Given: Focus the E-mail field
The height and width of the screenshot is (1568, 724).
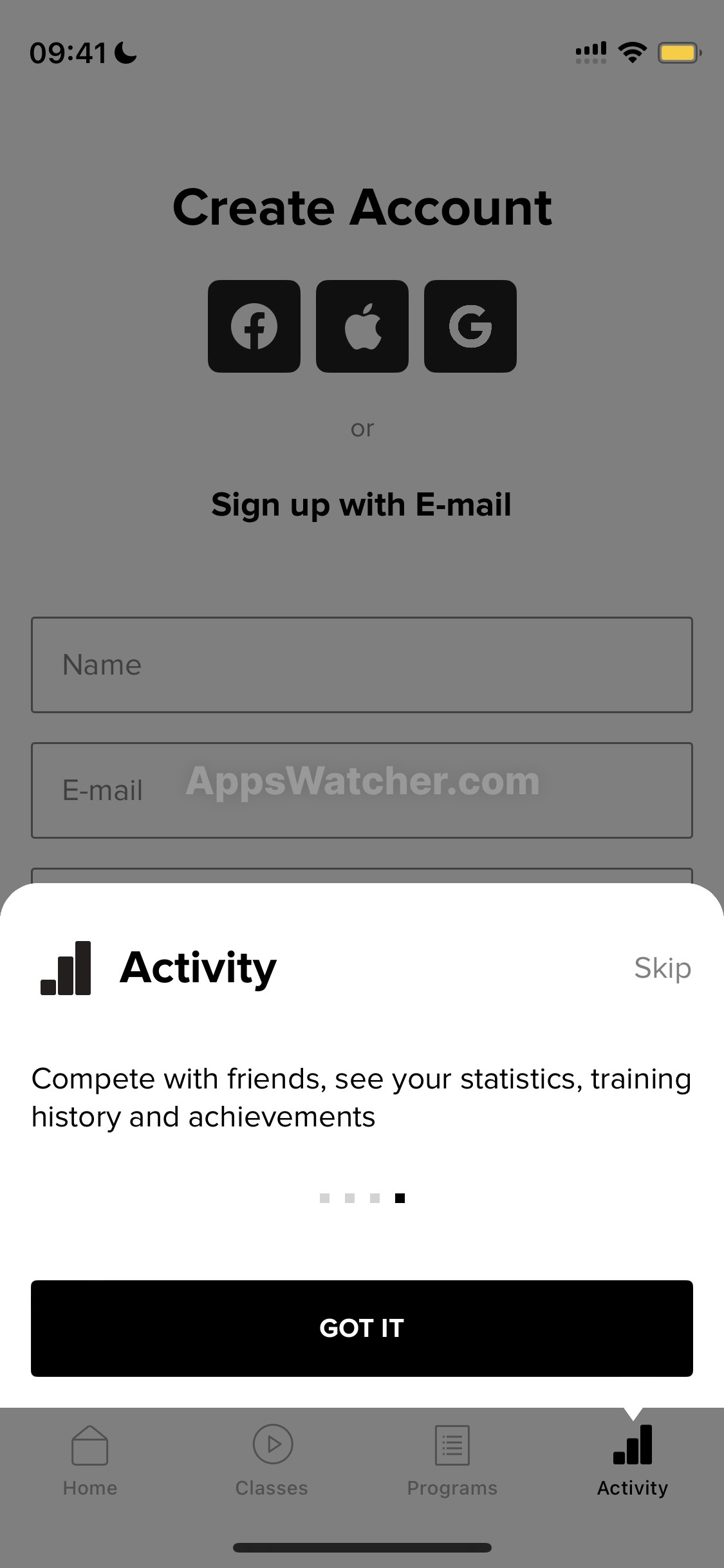Looking at the screenshot, I should 362,790.
